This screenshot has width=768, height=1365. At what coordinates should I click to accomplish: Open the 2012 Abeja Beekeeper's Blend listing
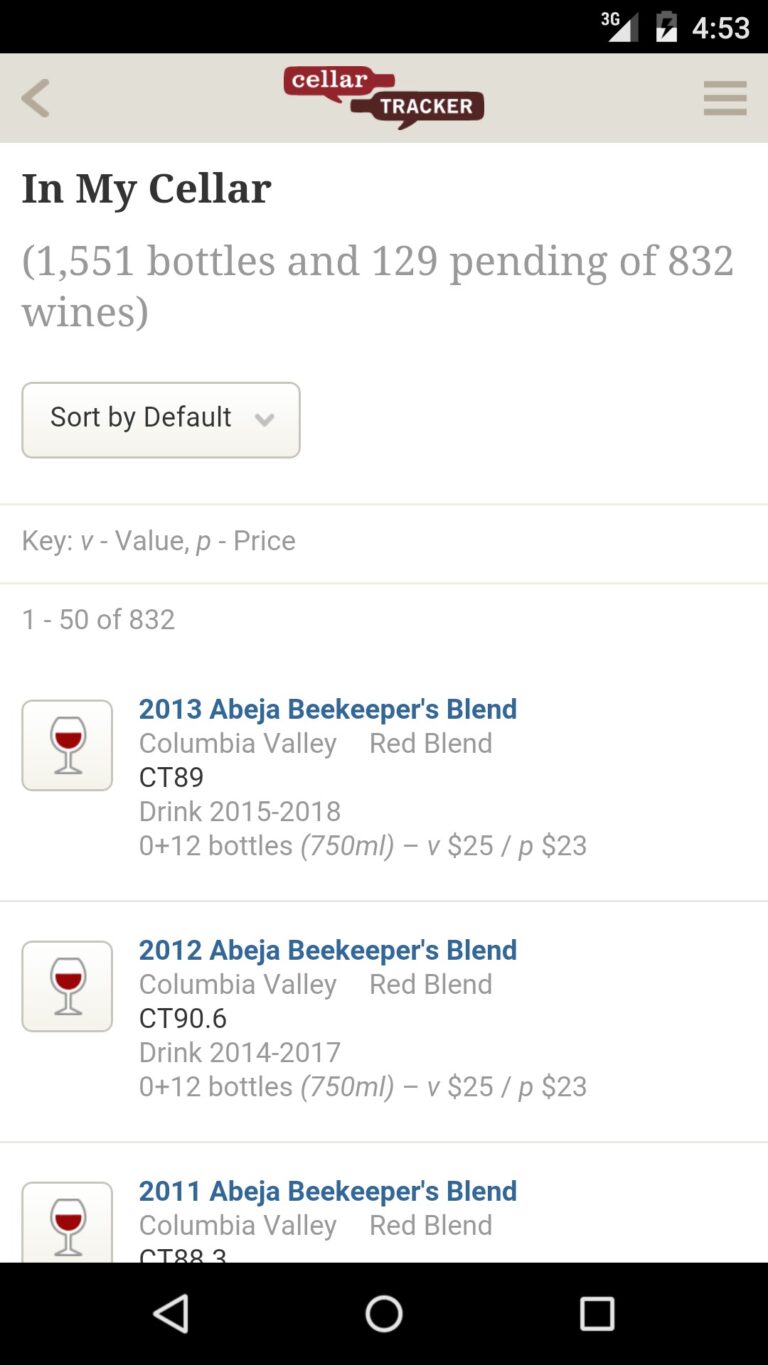328,949
